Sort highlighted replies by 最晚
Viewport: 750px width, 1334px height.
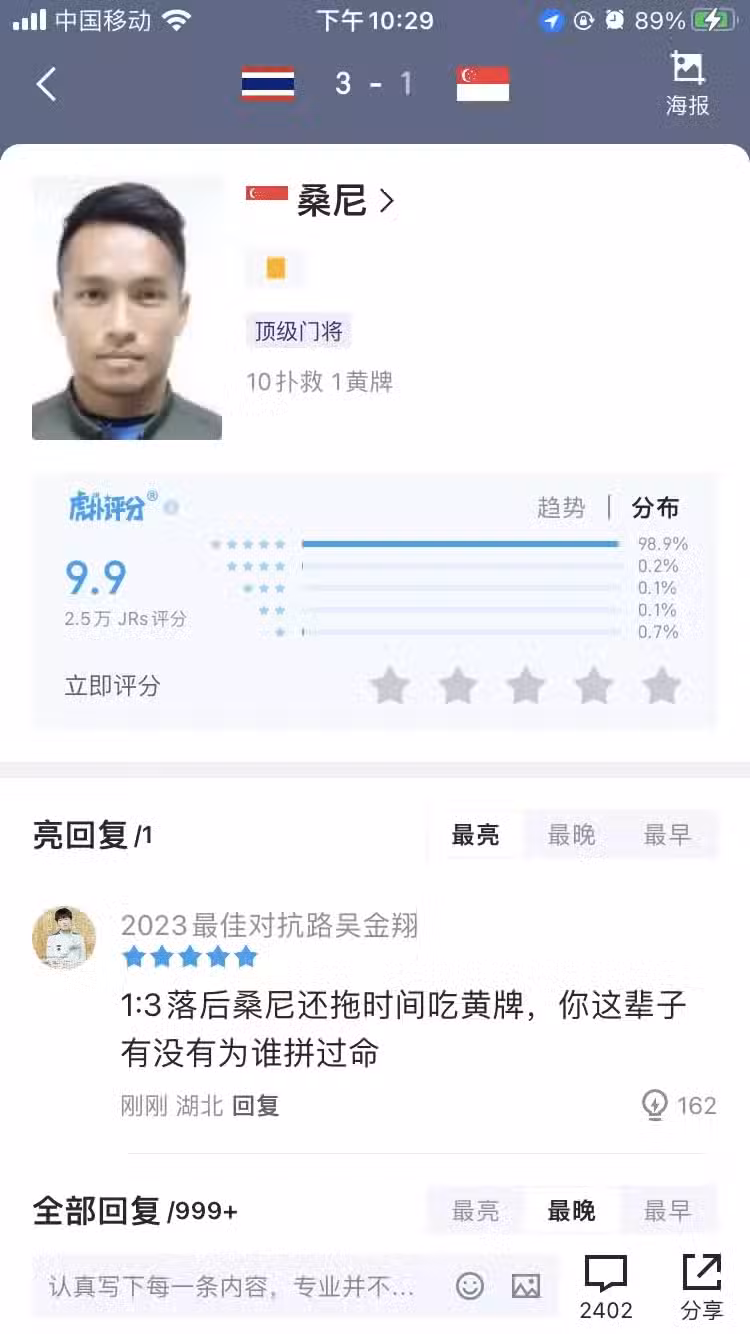tap(572, 835)
